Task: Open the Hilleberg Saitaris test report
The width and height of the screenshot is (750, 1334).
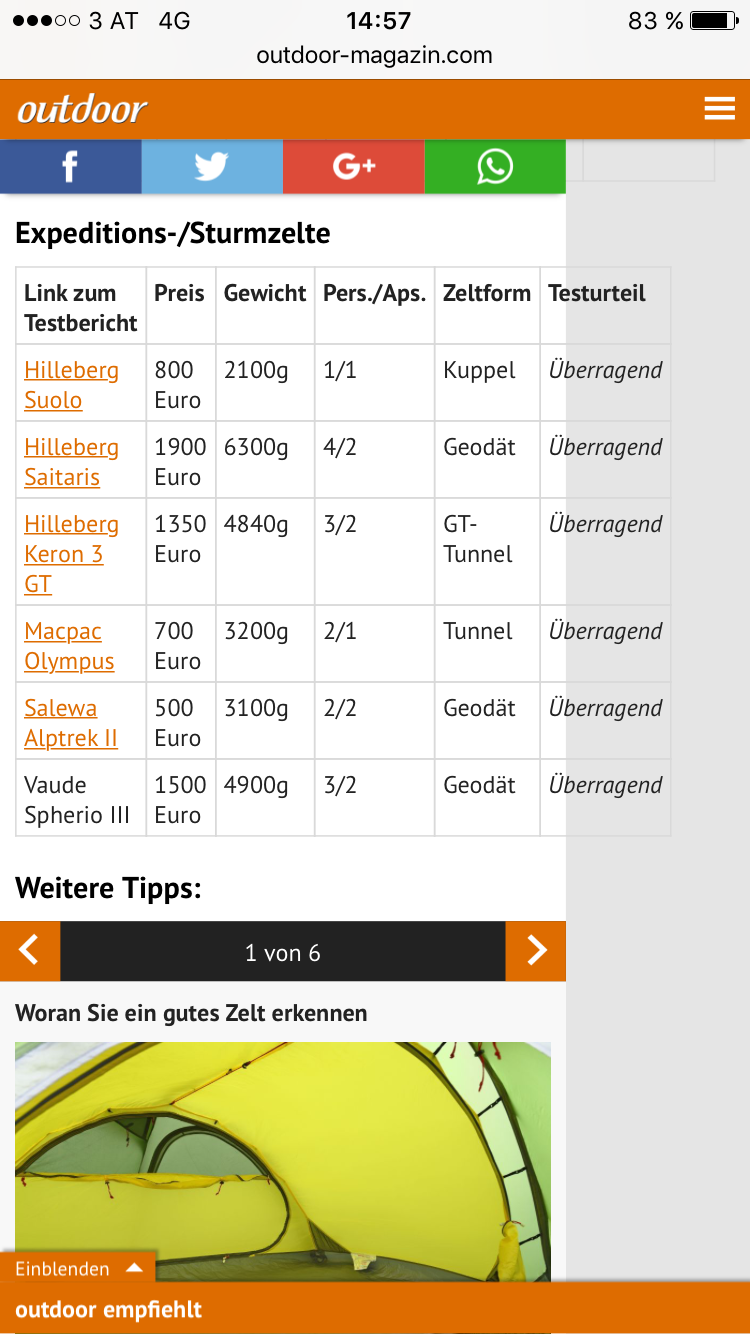Action: pos(71,462)
